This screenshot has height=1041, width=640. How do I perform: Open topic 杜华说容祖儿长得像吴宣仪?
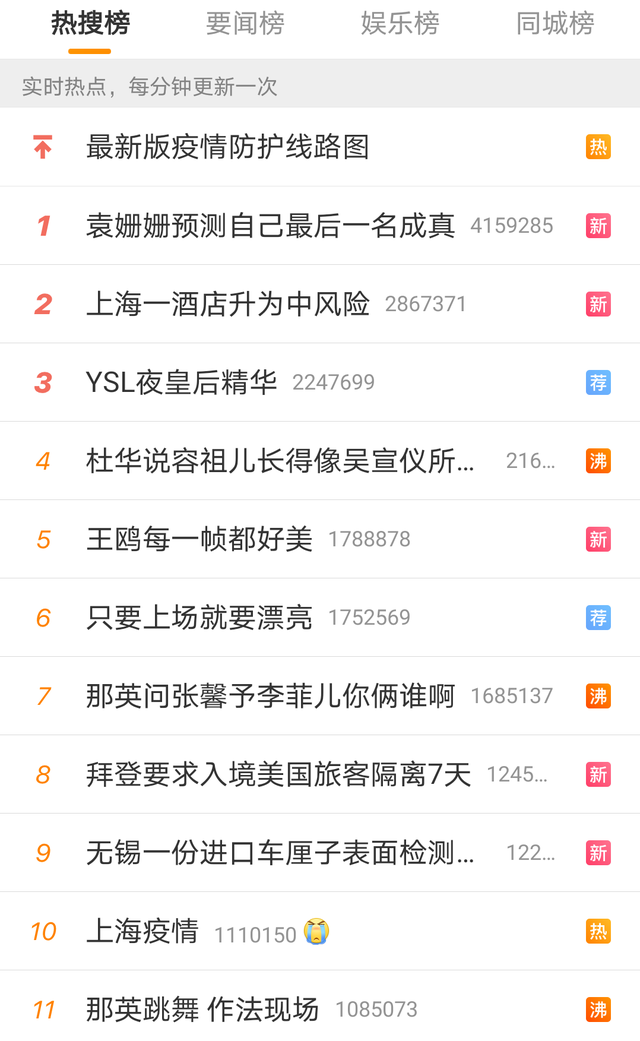tap(320, 461)
